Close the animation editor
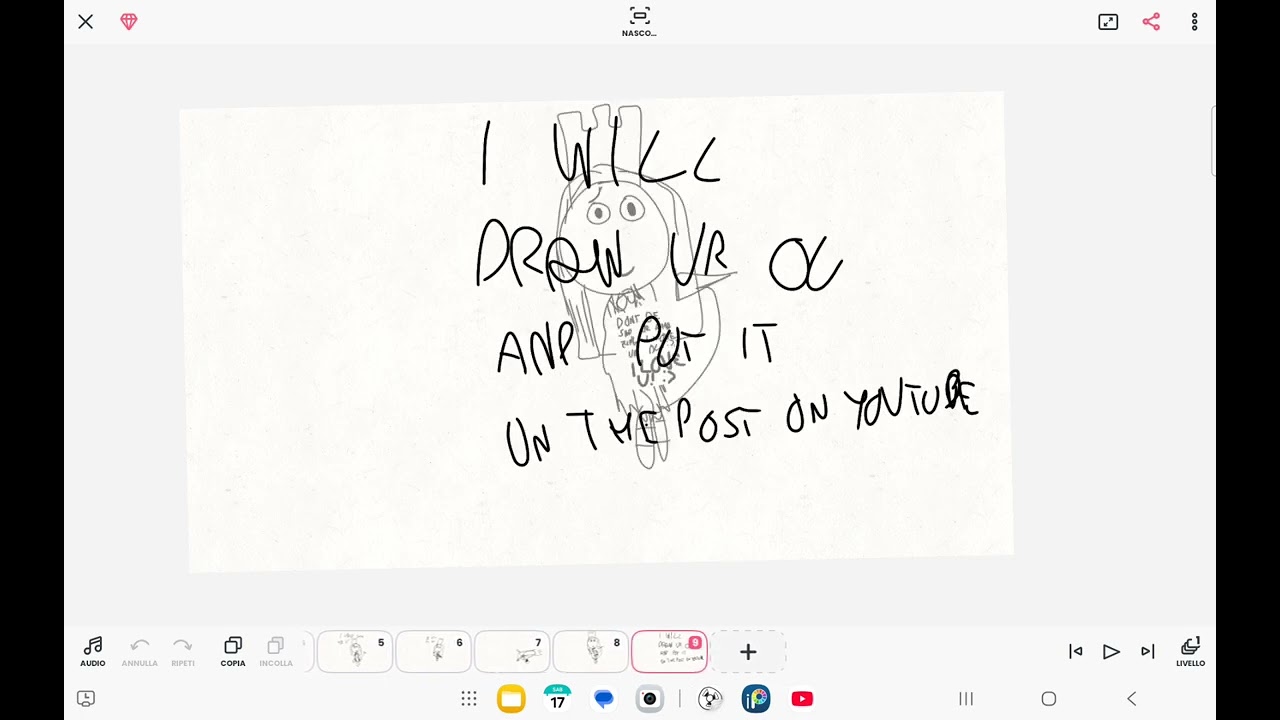Viewport: 1280px width, 720px height. (86, 21)
